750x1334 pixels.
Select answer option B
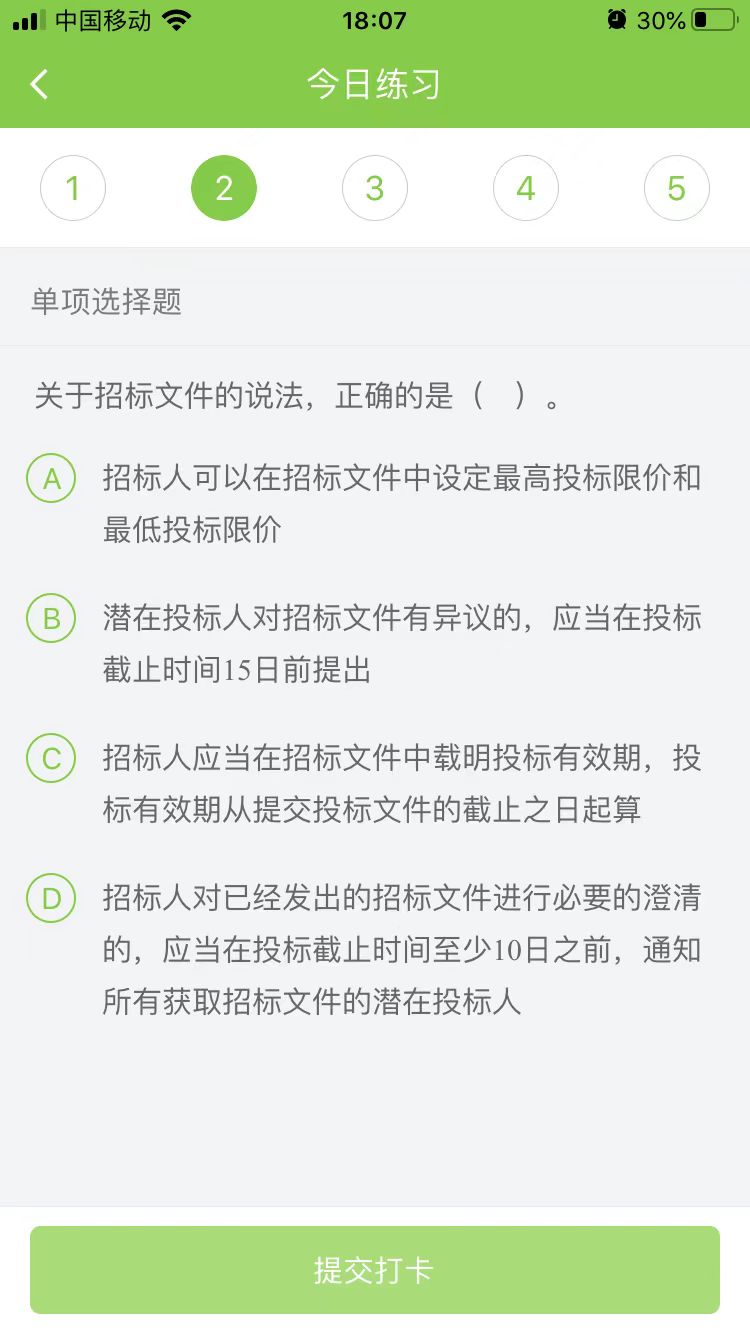pyautogui.click(x=51, y=619)
